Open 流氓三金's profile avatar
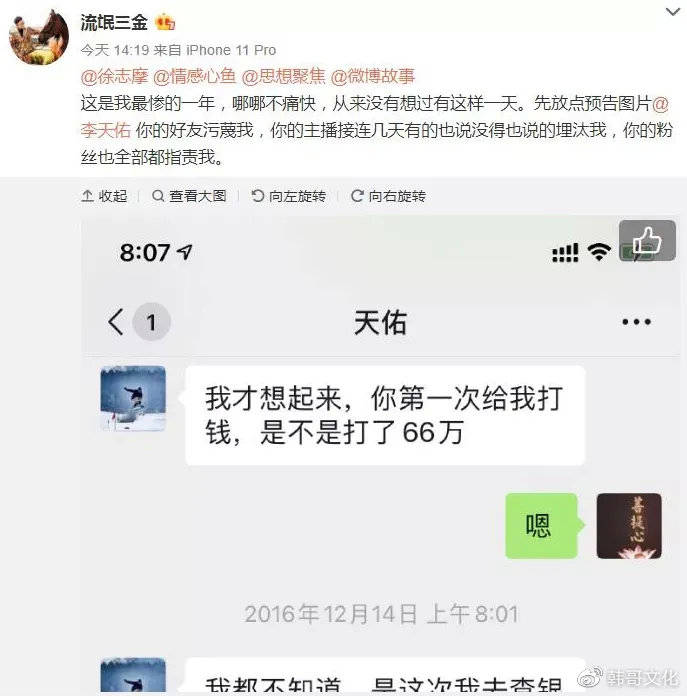The height and width of the screenshot is (696, 687). click(39, 37)
